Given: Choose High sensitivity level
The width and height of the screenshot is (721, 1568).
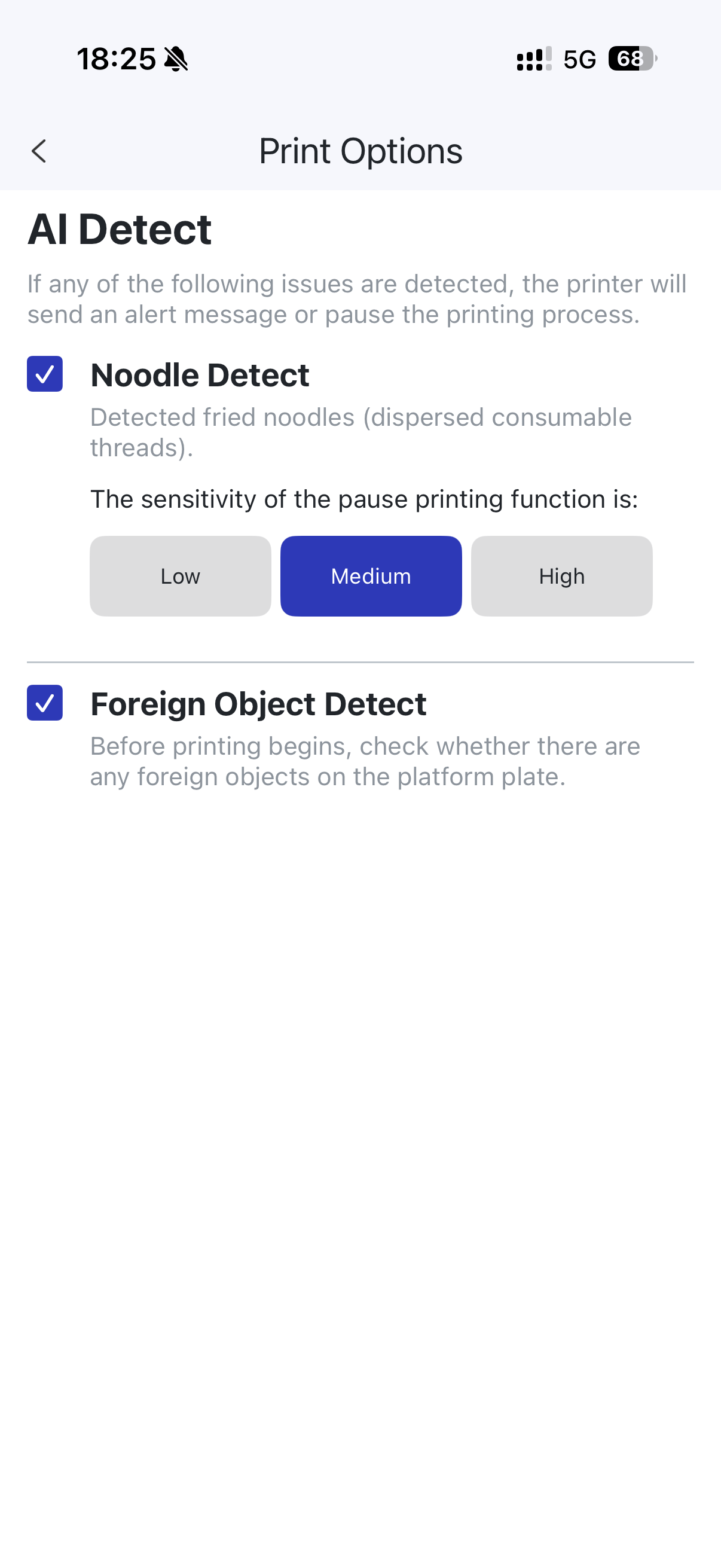Looking at the screenshot, I should coord(561,576).
